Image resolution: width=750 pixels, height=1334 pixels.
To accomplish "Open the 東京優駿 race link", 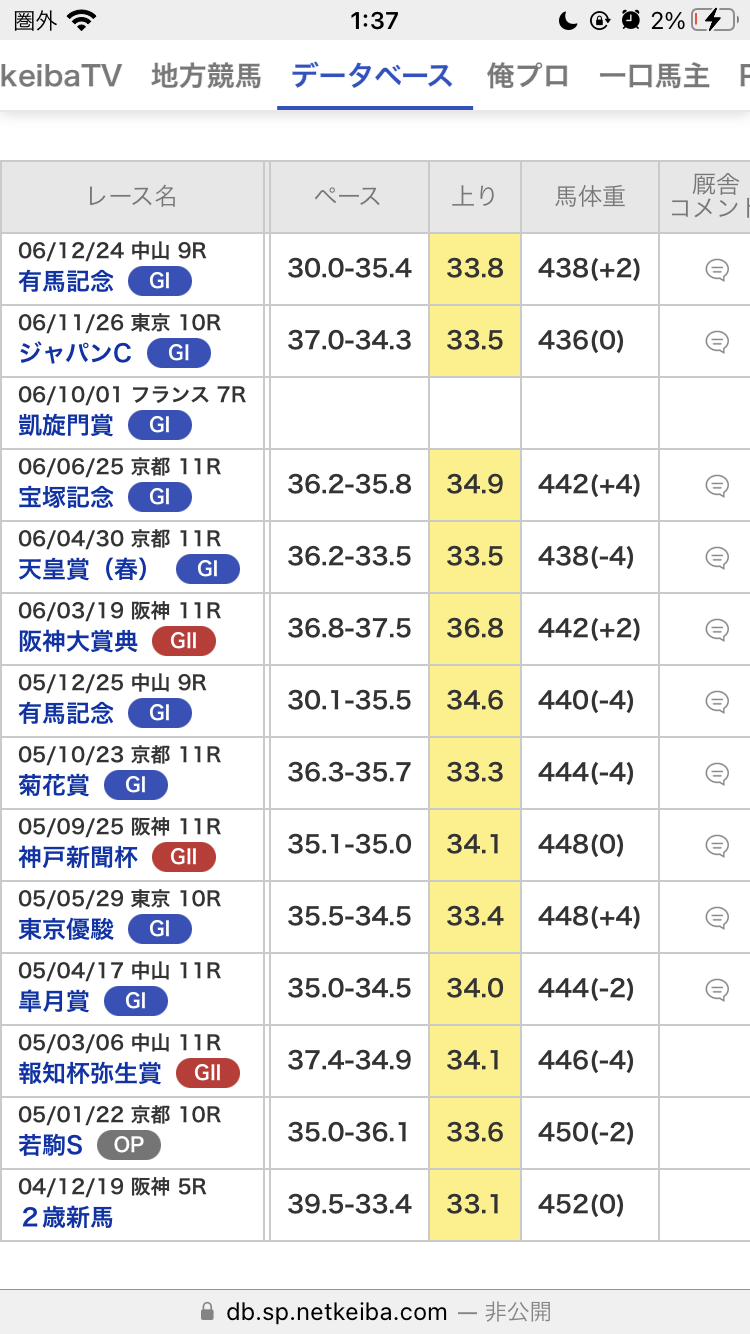I will pyautogui.click(x=66, y=929).
